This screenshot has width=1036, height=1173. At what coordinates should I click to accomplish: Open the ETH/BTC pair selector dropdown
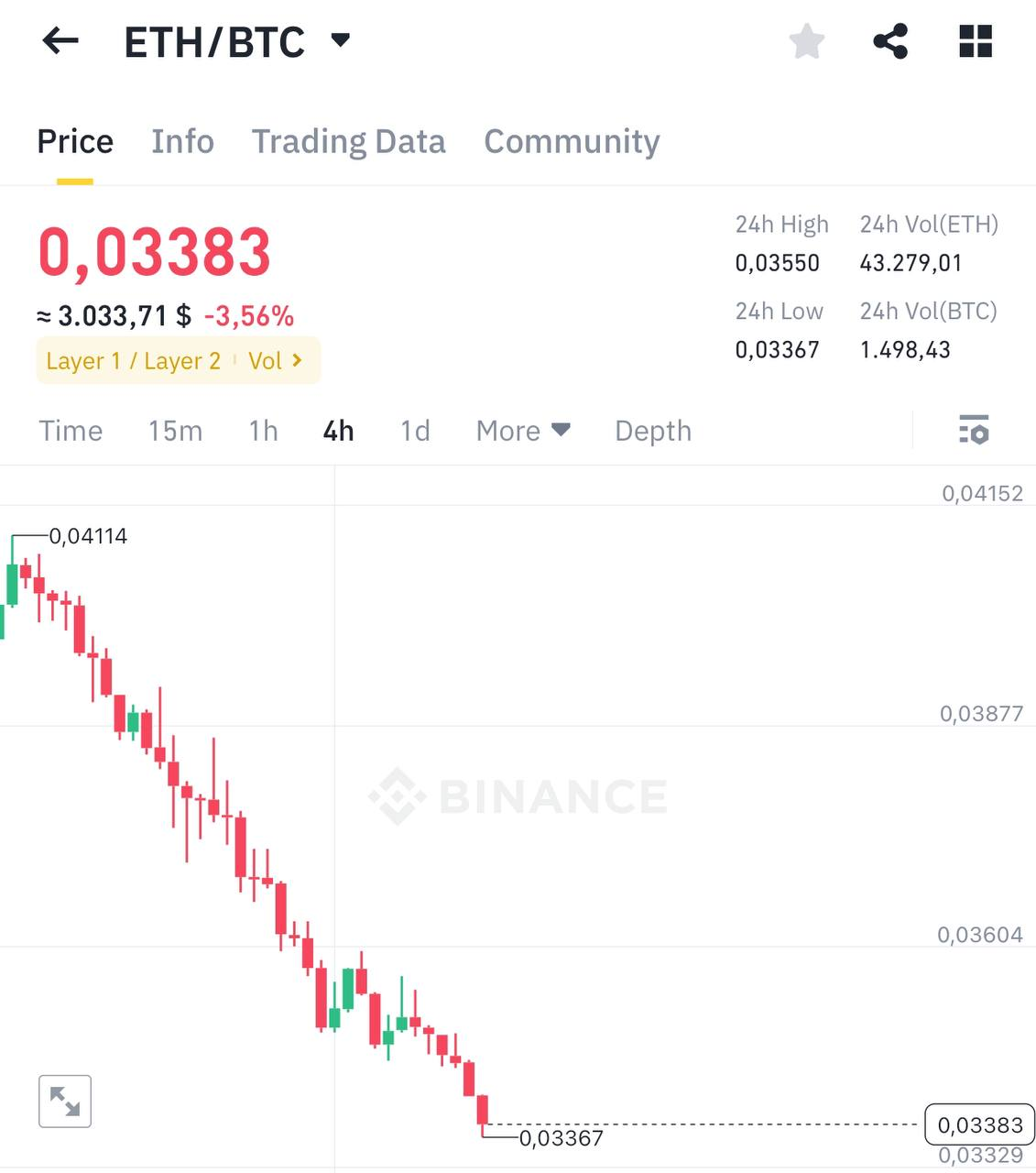[338, 41]
